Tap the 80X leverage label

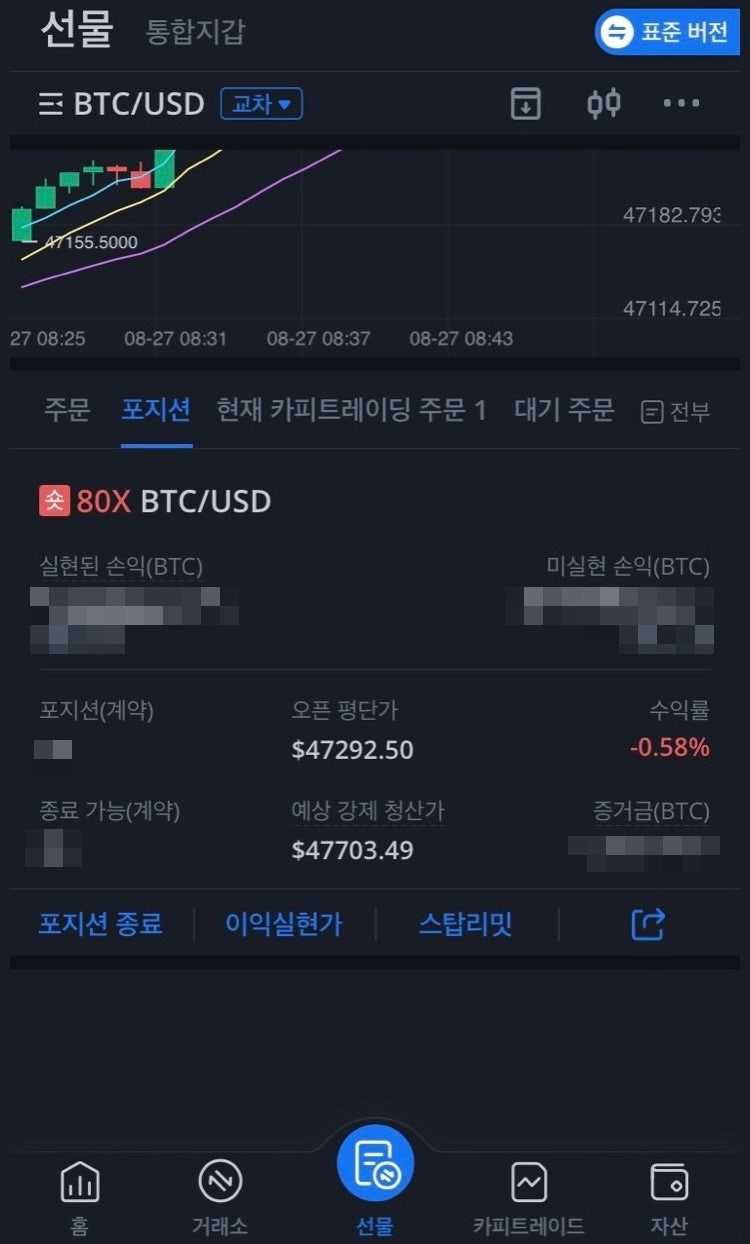point(105,501)
